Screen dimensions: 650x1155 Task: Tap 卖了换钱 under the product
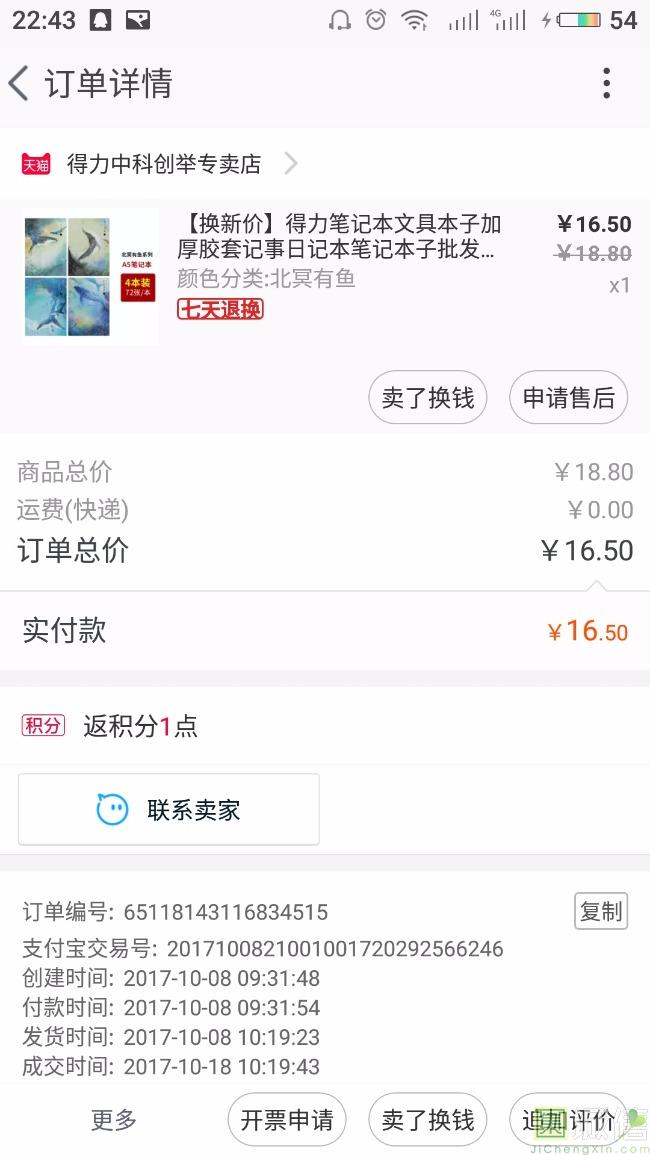pos(428,398)
